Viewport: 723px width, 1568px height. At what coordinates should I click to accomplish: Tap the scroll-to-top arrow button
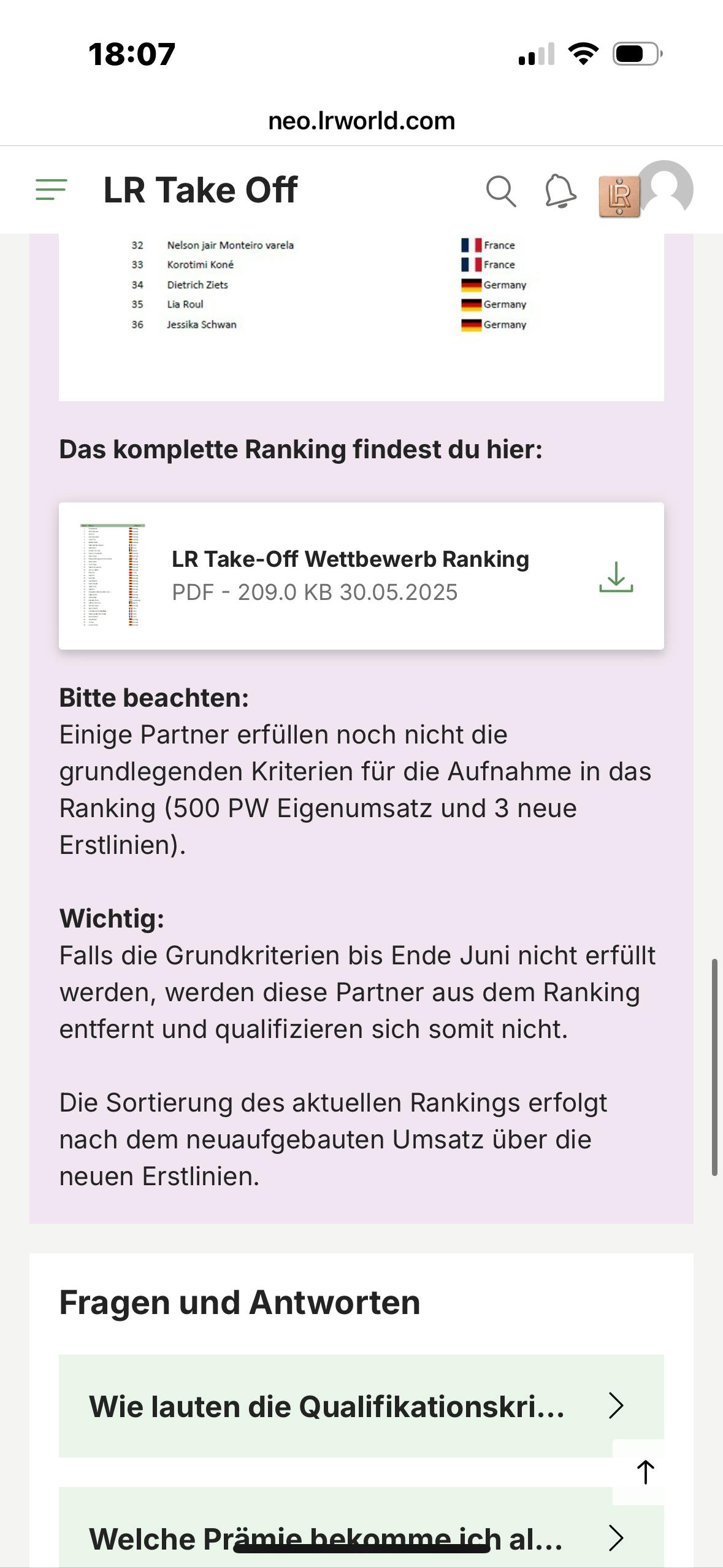(x=645, y=1472)
